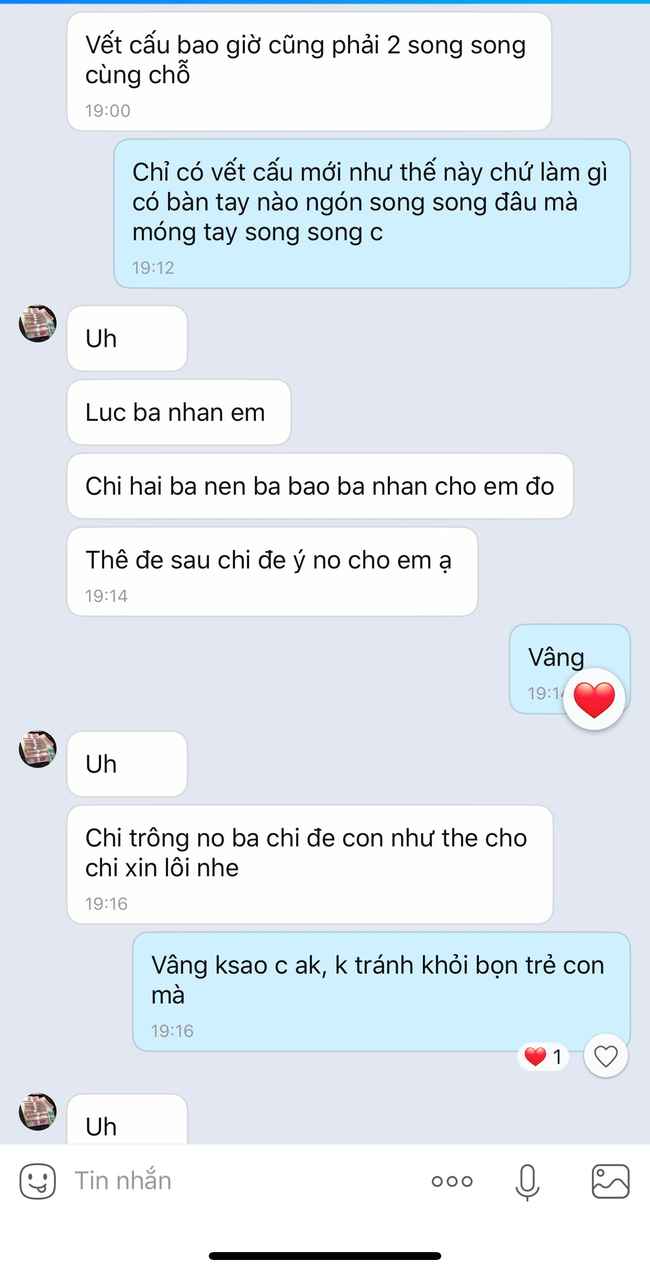Open the three-dot more options
650x1272 pixels.
pyautogui.click(x=452, y=1181)
